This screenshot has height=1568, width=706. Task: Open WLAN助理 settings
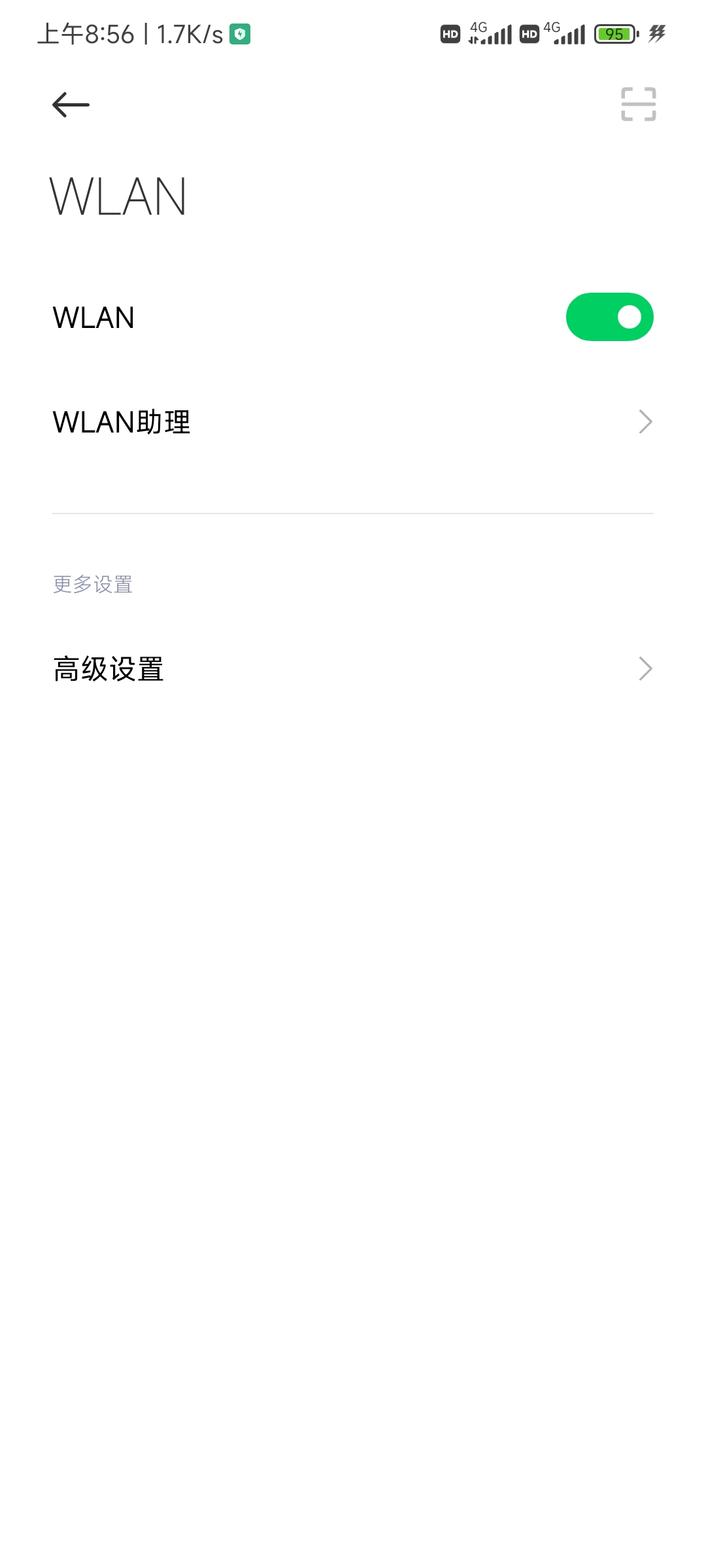tap(353, 422)
